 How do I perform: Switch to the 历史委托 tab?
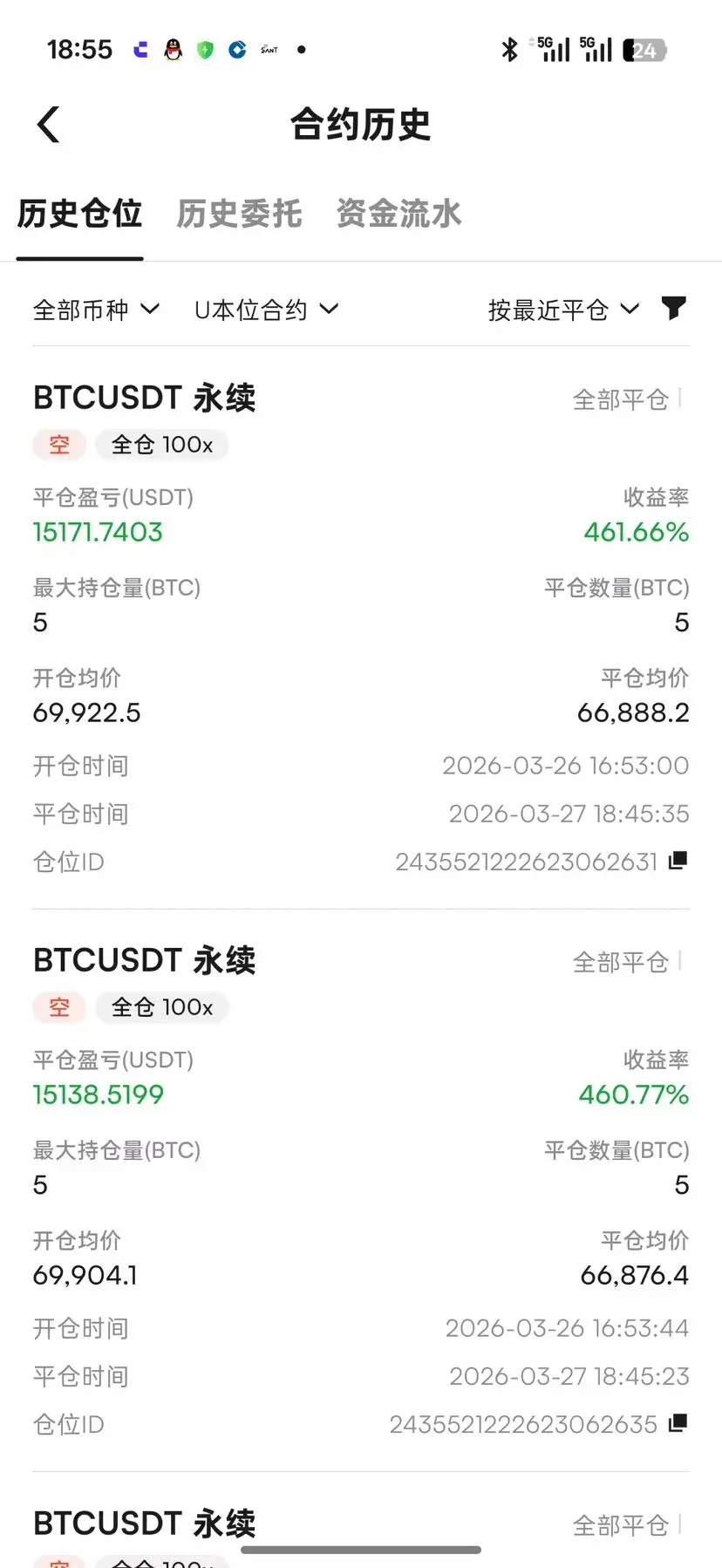tap(239, 214)
